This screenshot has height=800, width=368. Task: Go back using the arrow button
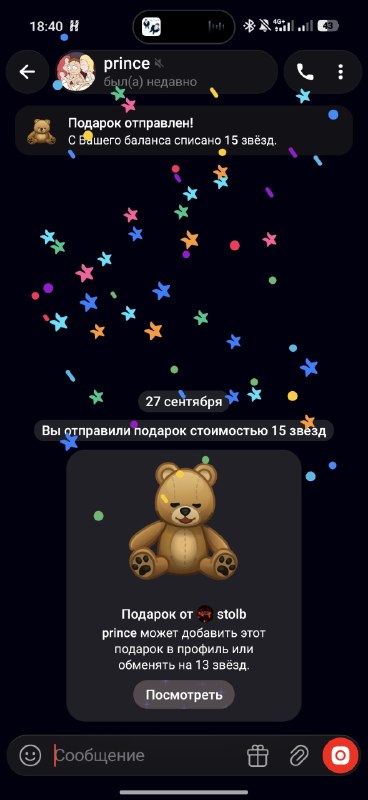coord(28,72)
